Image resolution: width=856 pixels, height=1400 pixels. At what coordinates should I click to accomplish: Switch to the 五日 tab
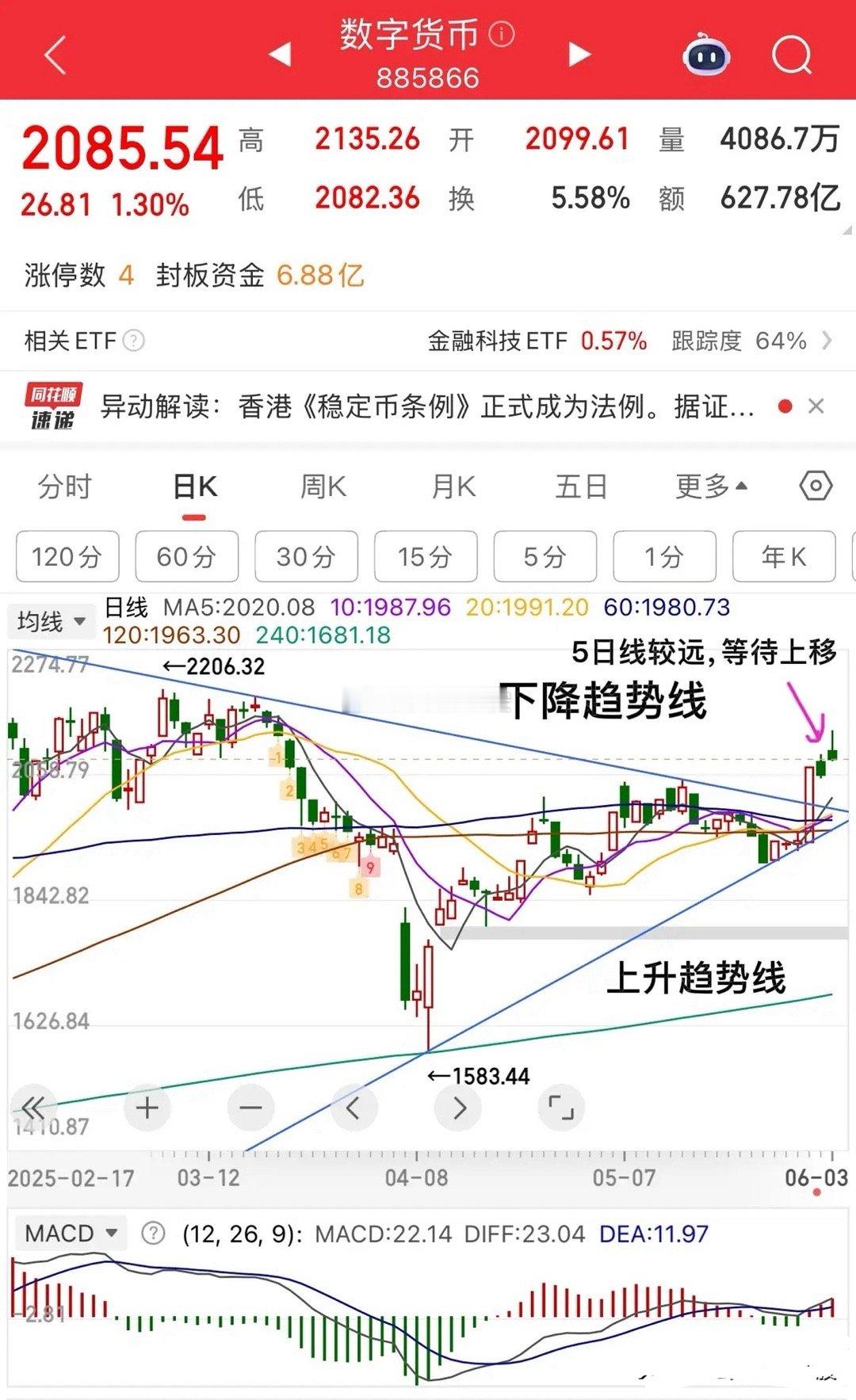[x=581, y=486]
